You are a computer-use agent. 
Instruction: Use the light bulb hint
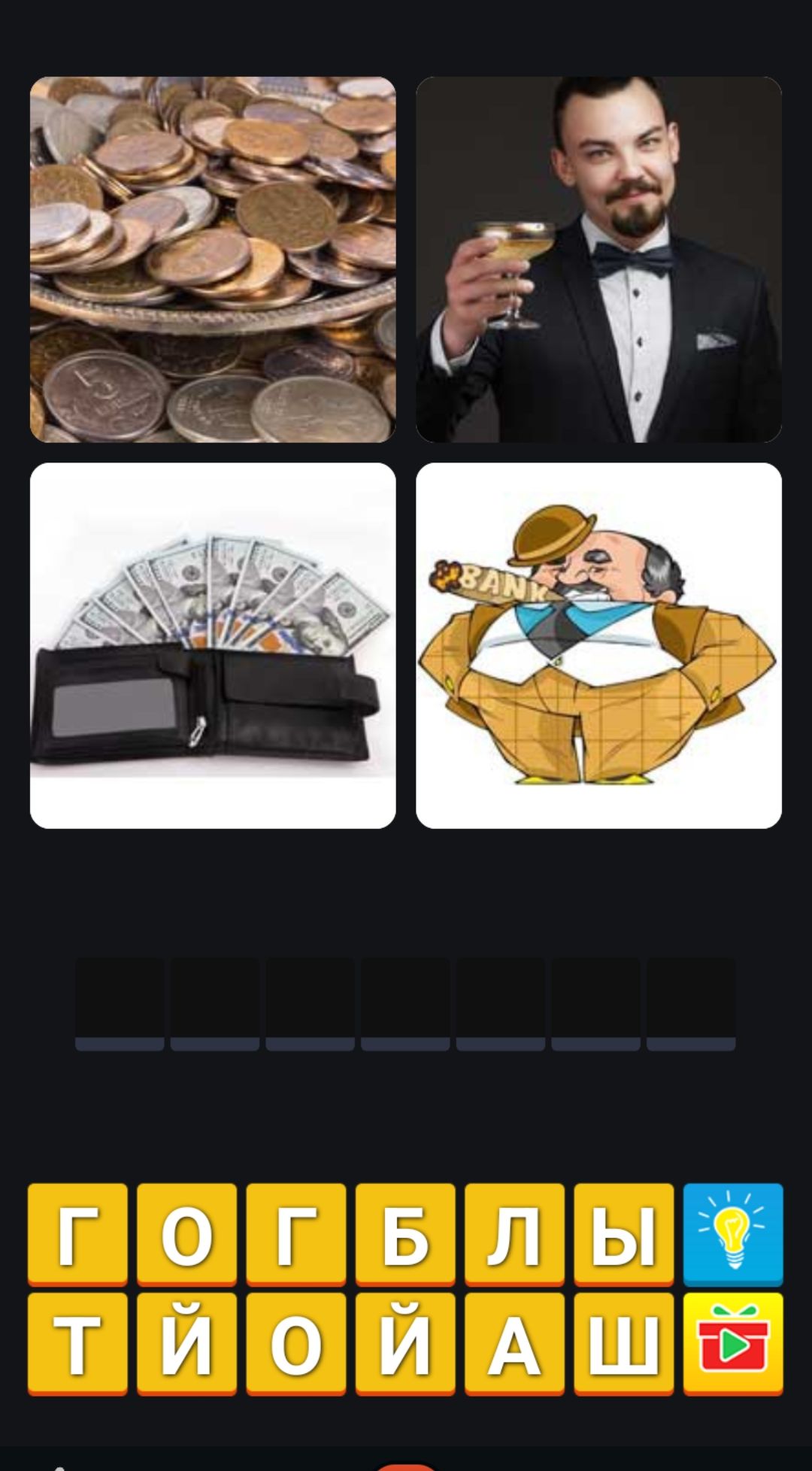732,1234
